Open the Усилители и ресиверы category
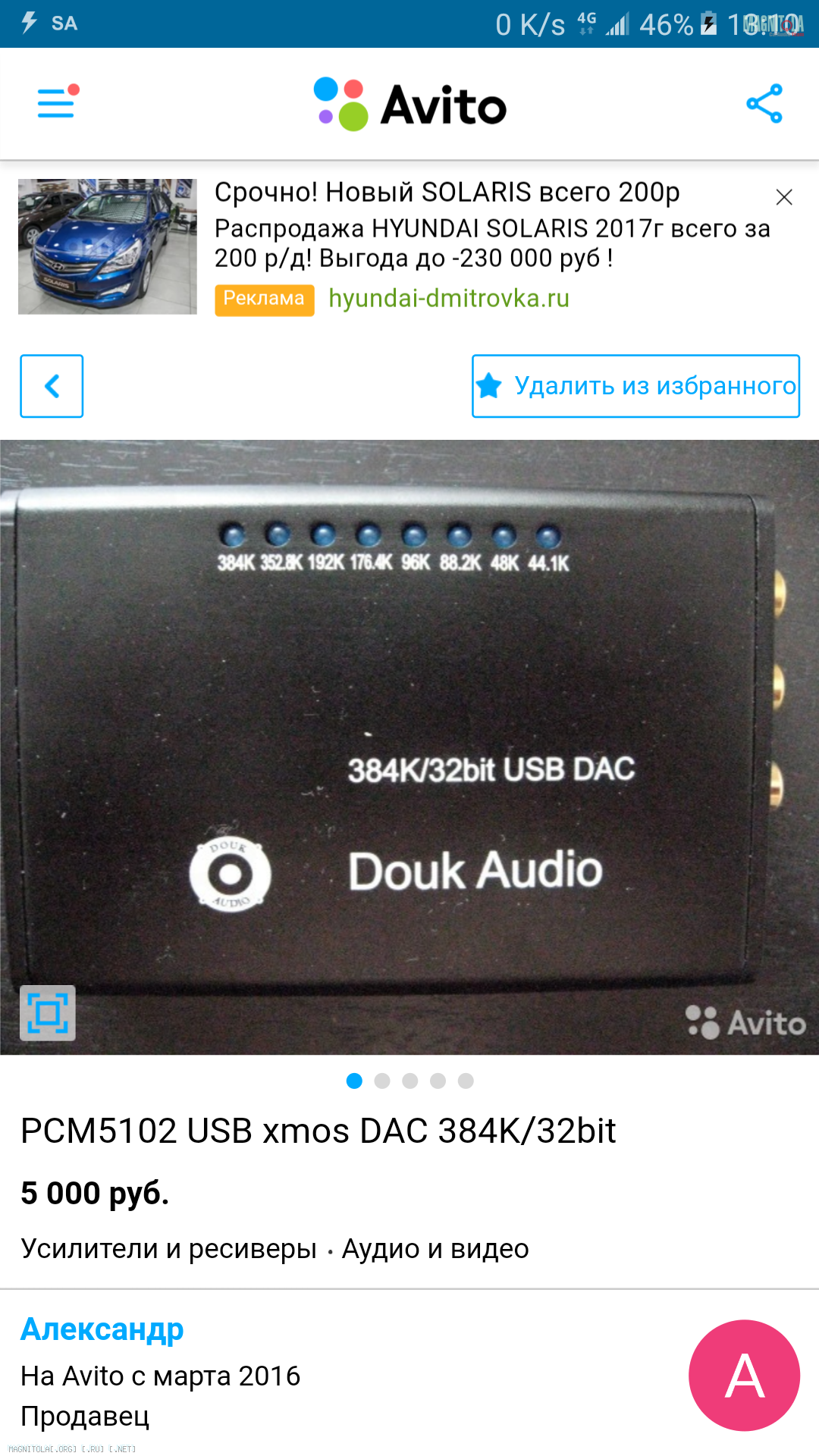This screenshot has width=819, height=1456. [168, 1248]
